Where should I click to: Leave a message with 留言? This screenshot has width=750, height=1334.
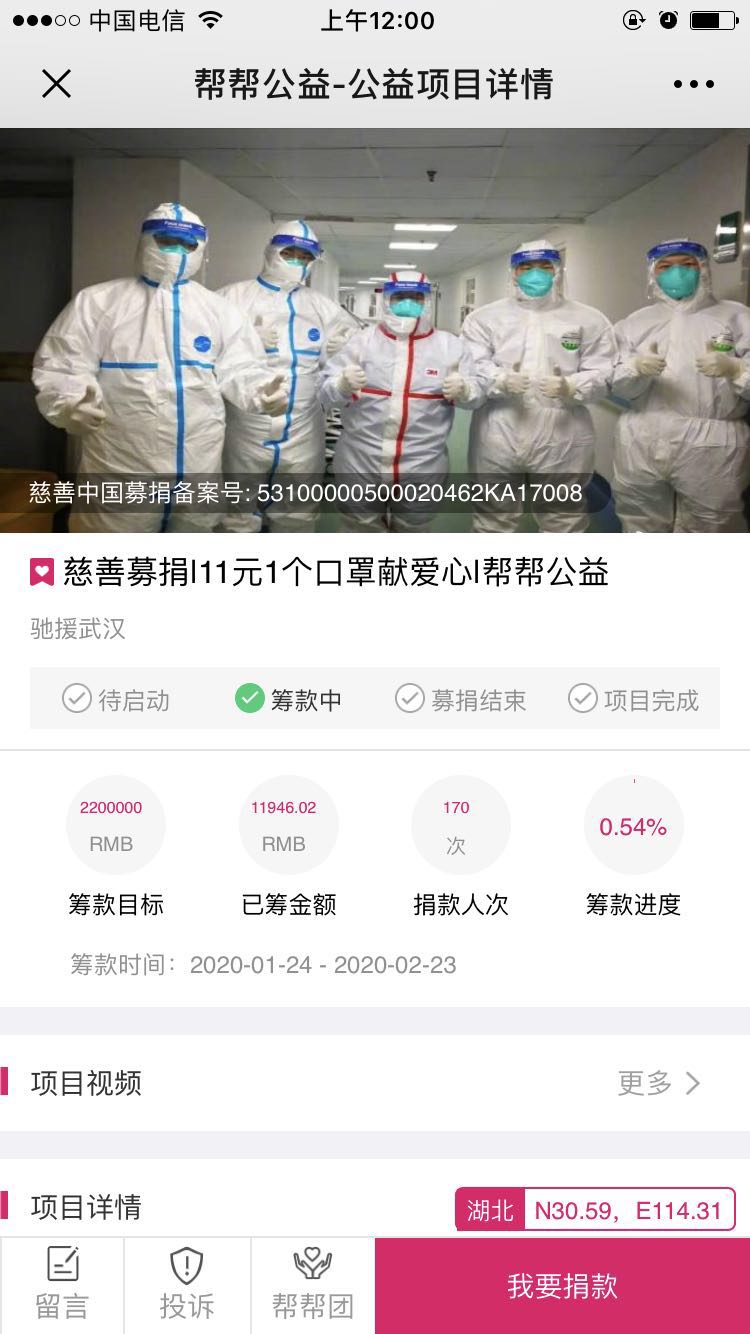pyautogui.click(x=62, y=1285)
